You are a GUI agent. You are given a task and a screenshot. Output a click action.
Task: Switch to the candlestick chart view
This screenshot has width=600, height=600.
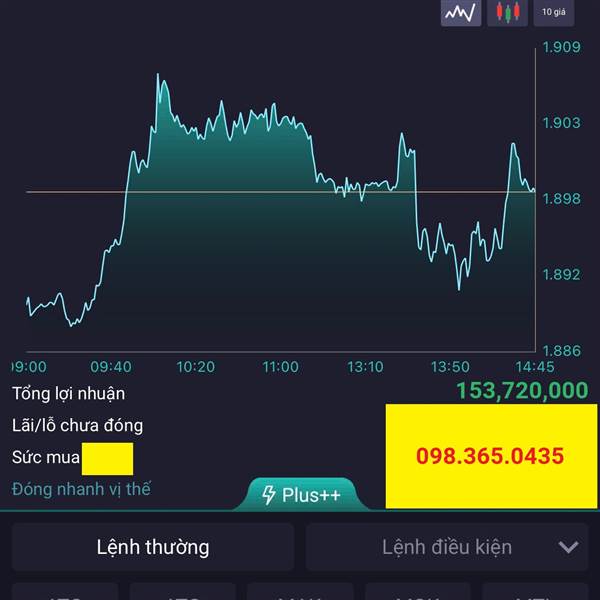tap(507, 13)
